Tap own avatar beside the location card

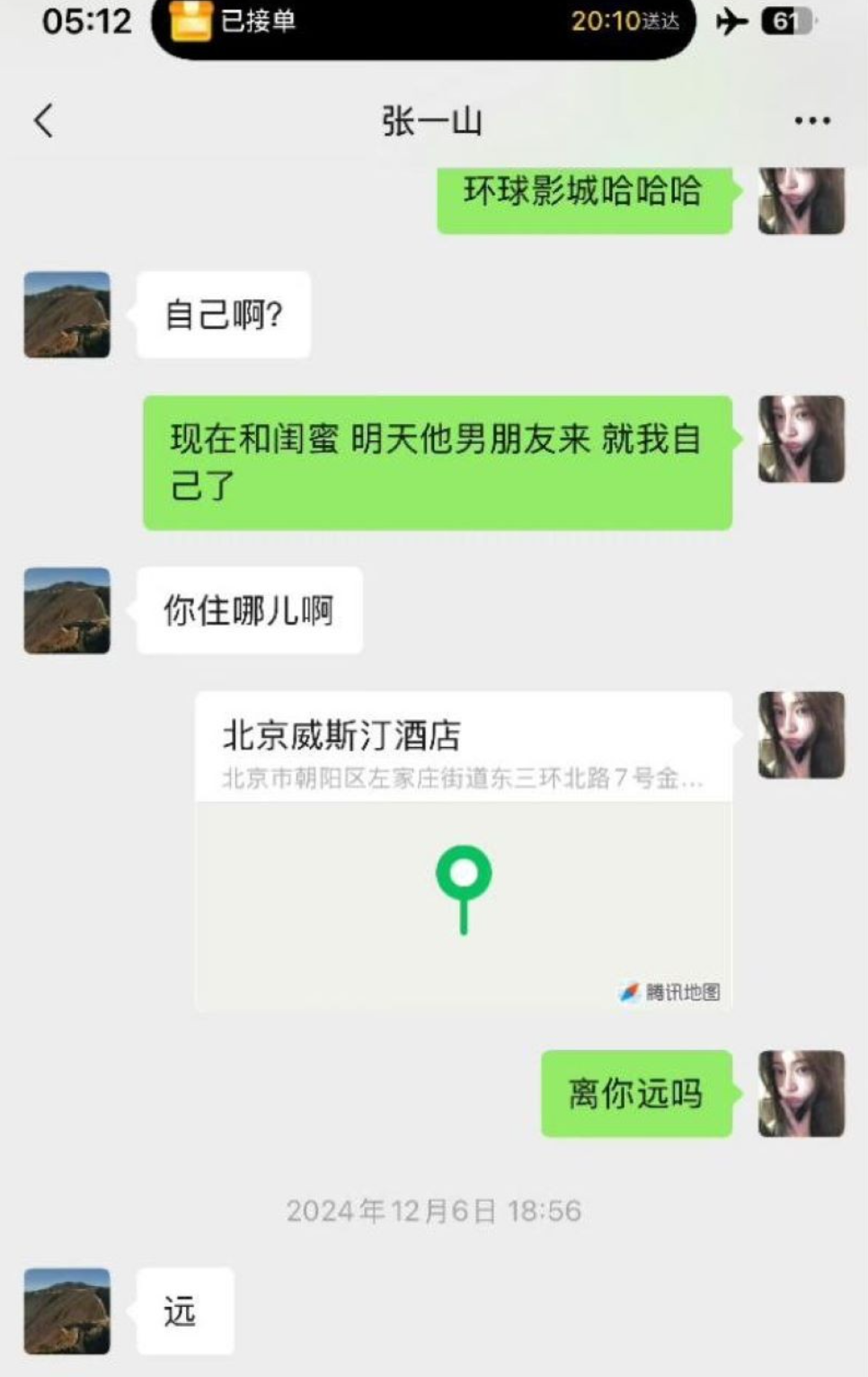tap(801, 734)
